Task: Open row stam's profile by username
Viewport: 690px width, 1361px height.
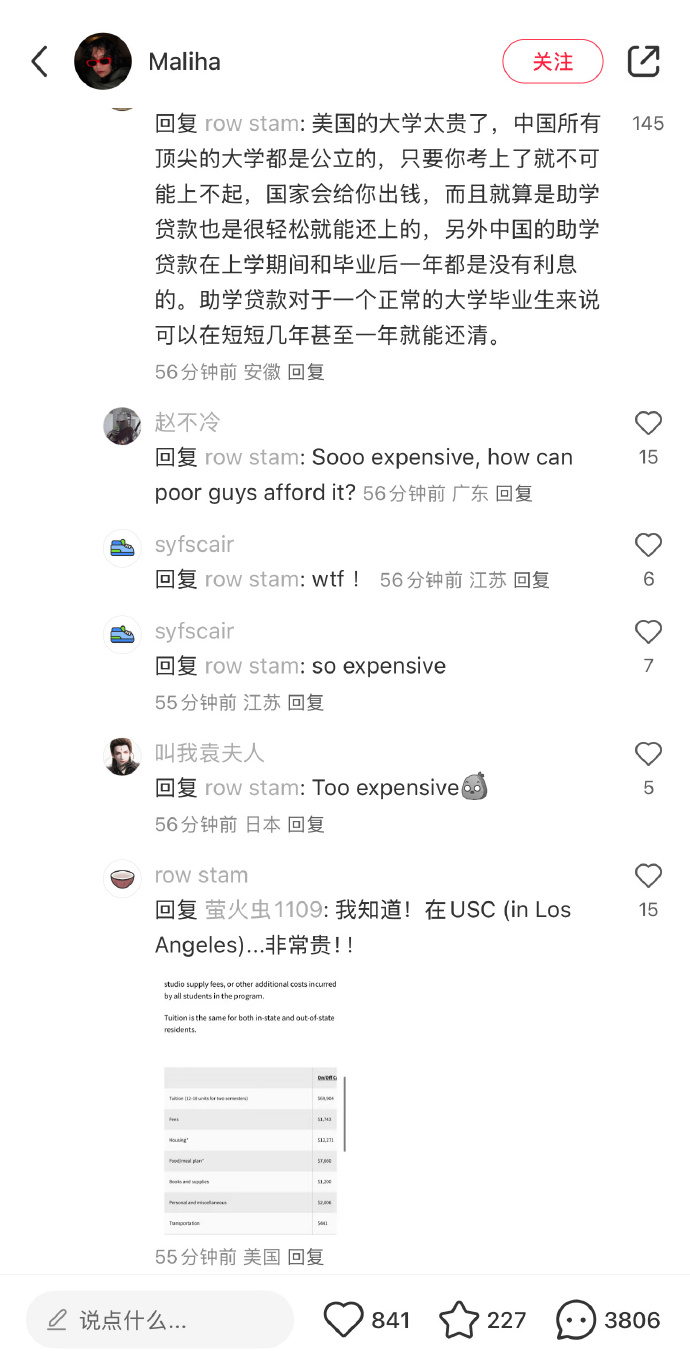Action: click(x=201, y=875)
